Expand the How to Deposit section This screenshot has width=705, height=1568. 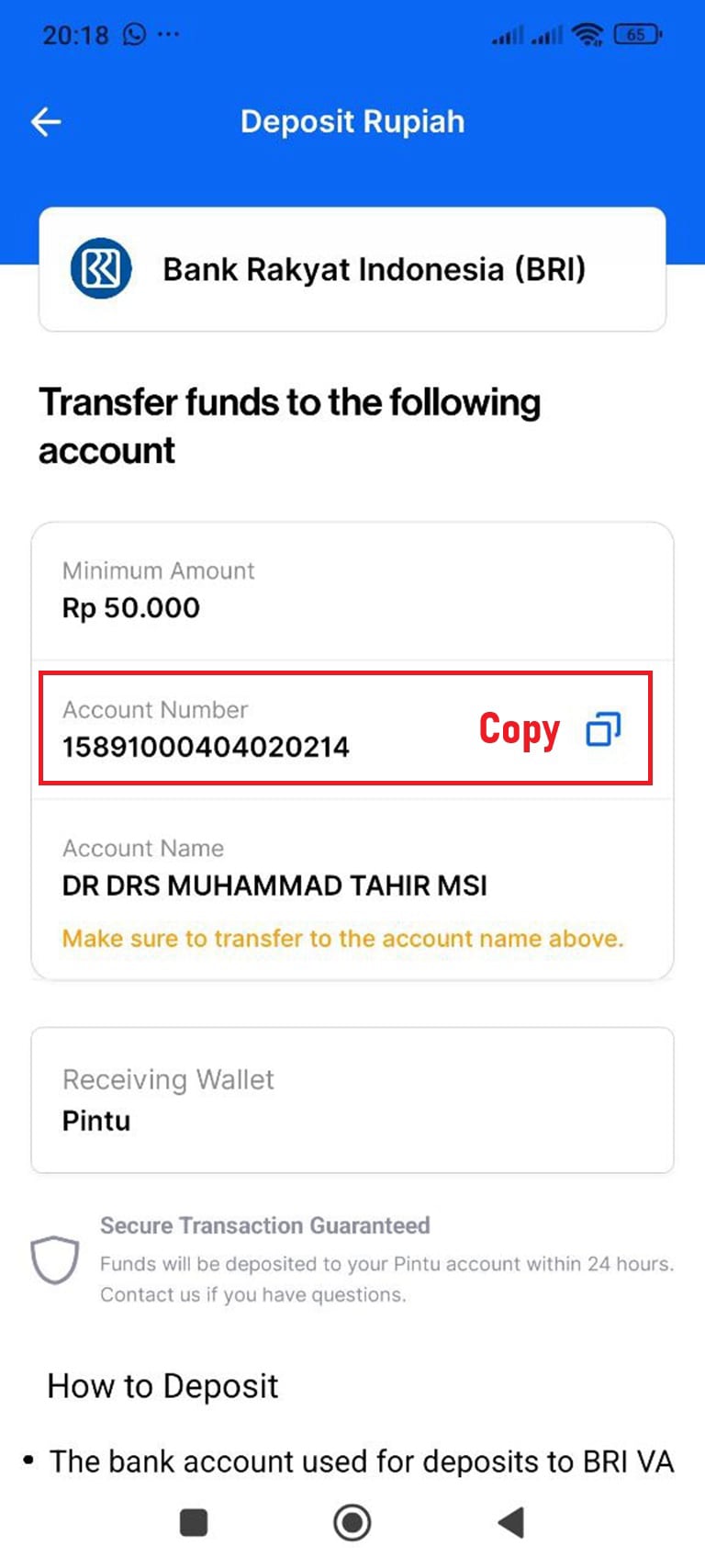pyautogui.click(x=162, y=1385)
